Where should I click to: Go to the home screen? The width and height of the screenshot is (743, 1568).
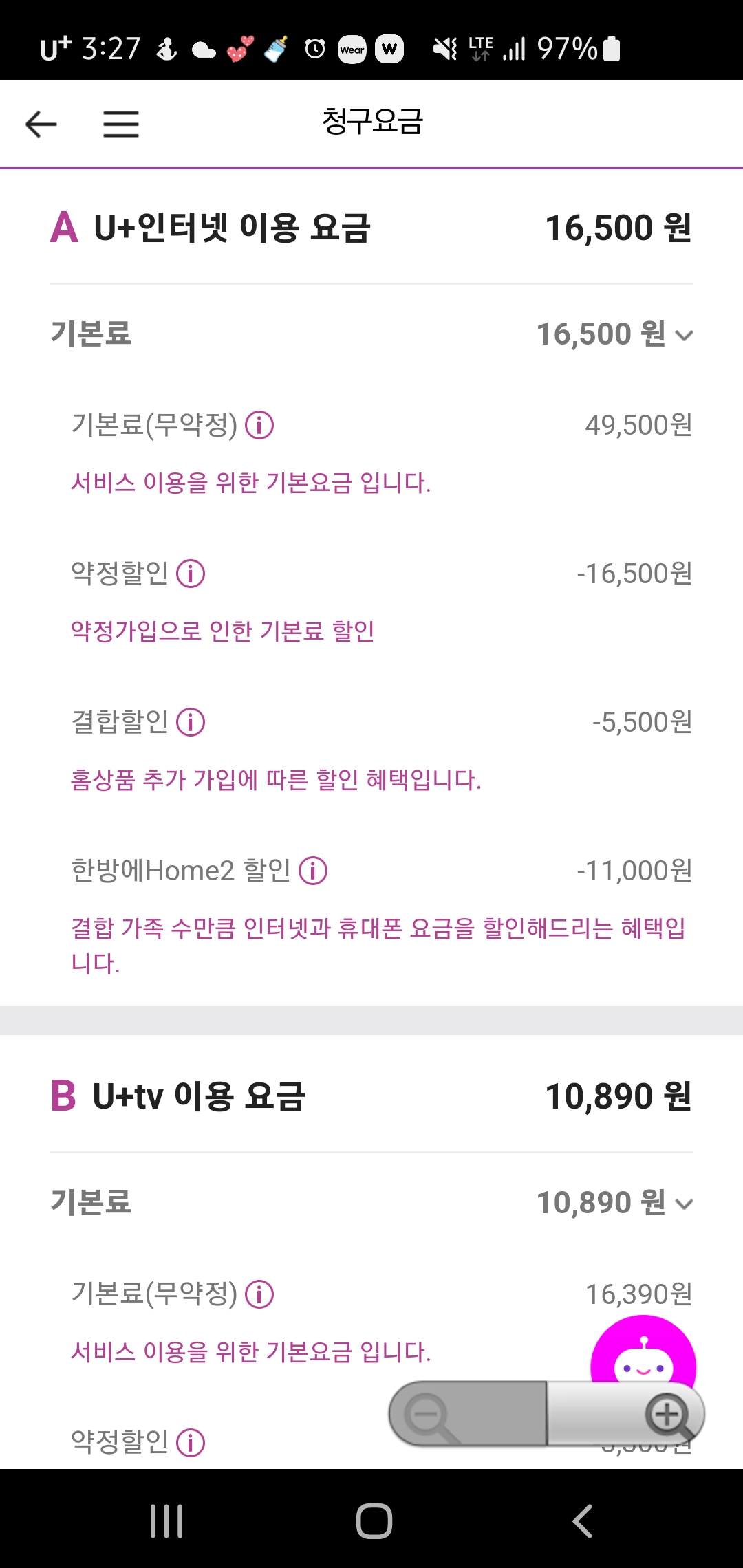pyautogui.click(x=374, y=1521)
